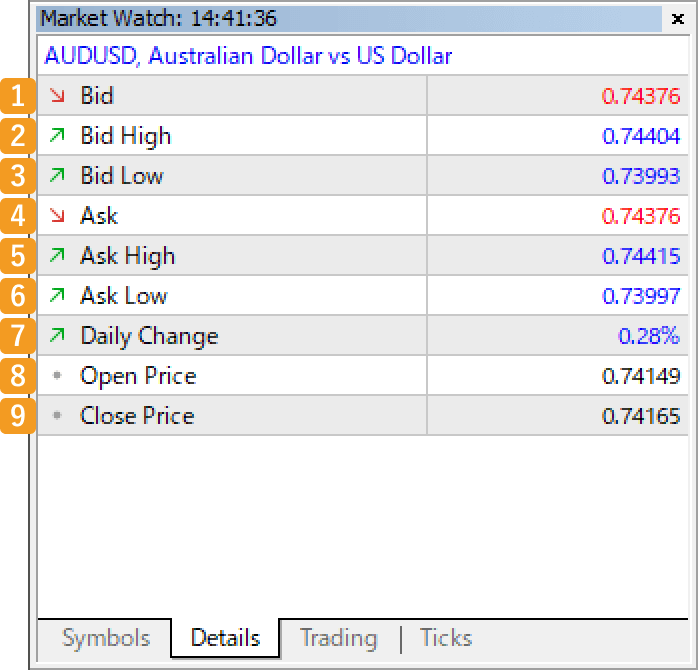
Task: Switch to the Ticks tab
Action: pos(445,638)
